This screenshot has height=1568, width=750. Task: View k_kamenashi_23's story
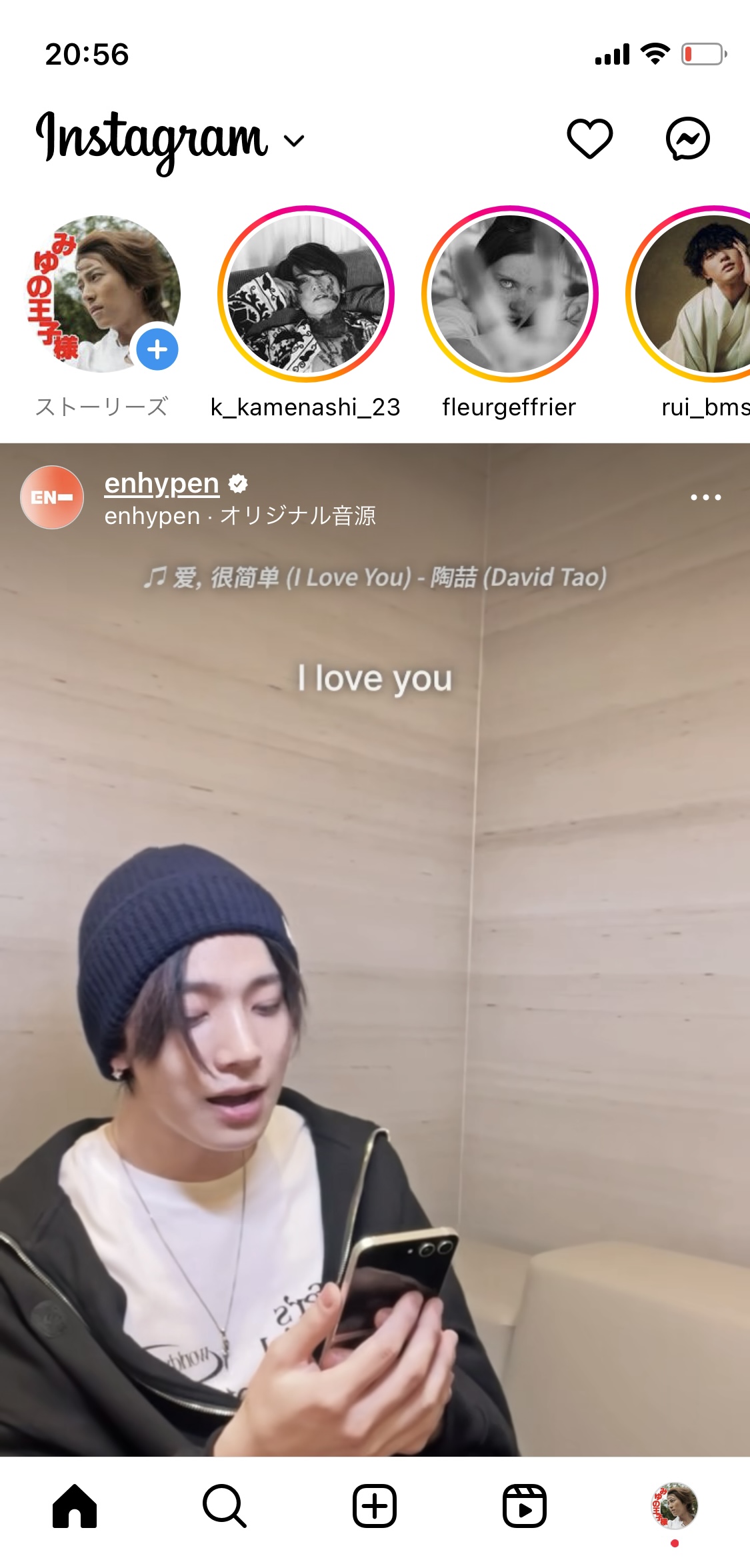click(x=306, y=294)
